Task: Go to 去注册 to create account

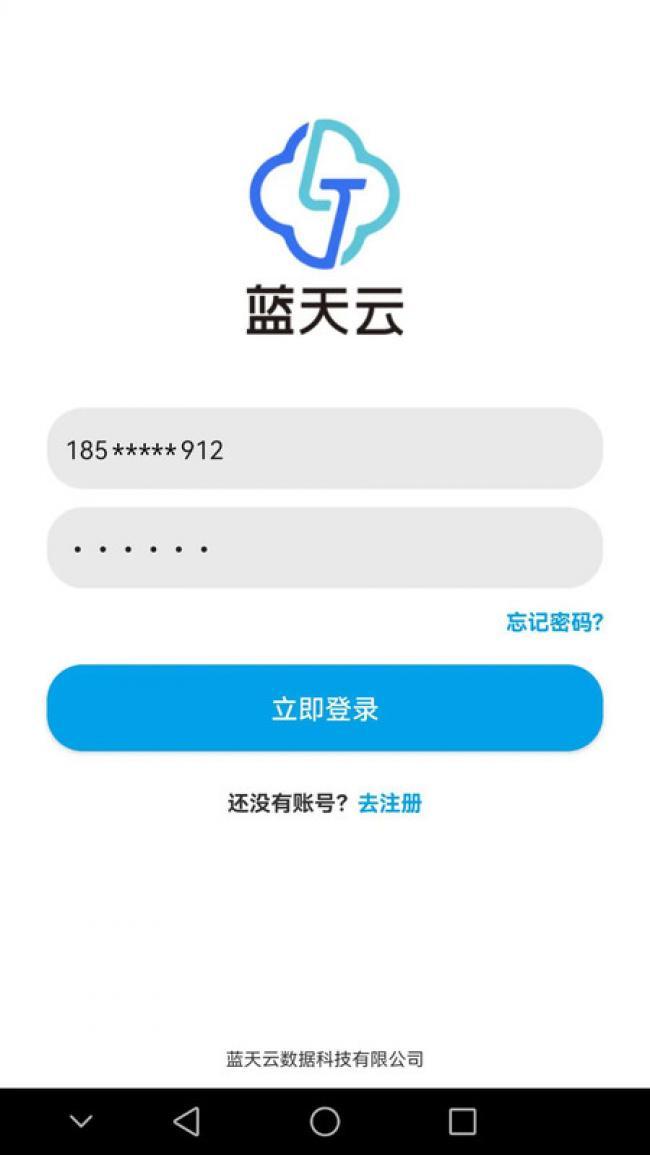Action: click(390, 803)
